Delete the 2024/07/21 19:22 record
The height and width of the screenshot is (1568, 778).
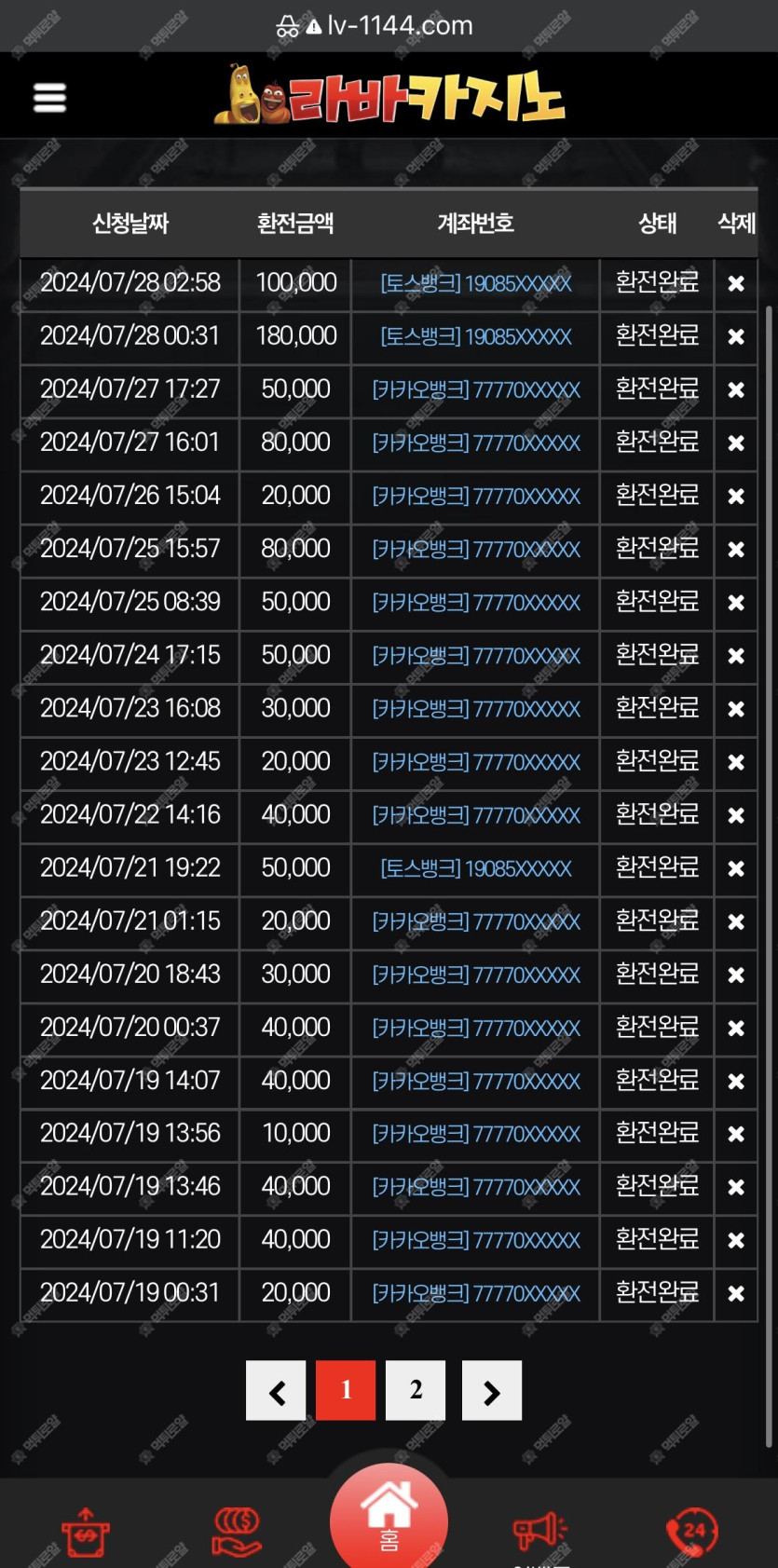736,868
